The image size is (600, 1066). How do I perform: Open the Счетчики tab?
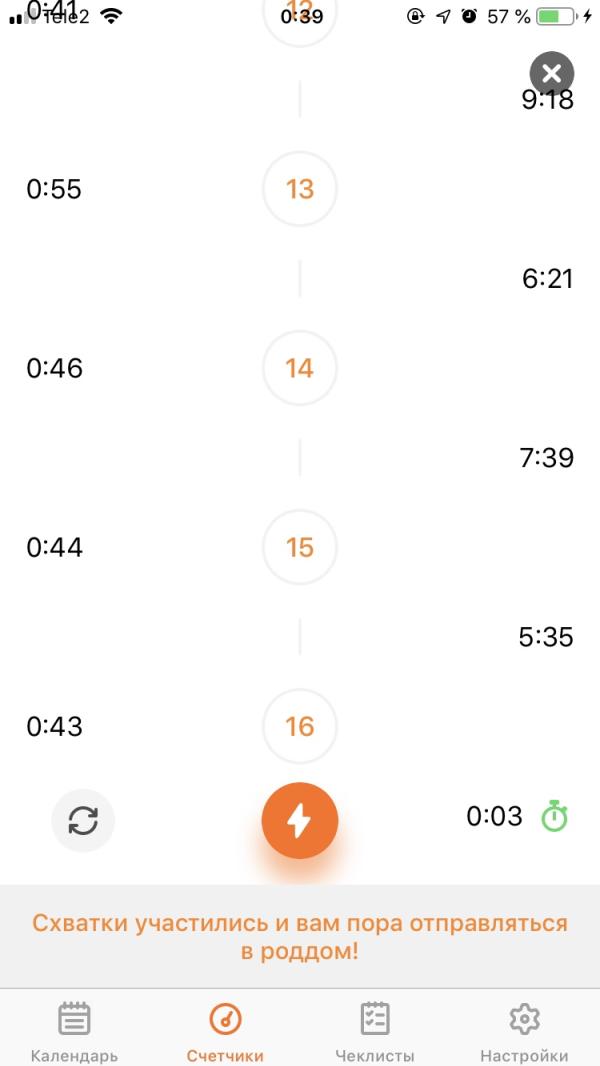point(225,1030)
